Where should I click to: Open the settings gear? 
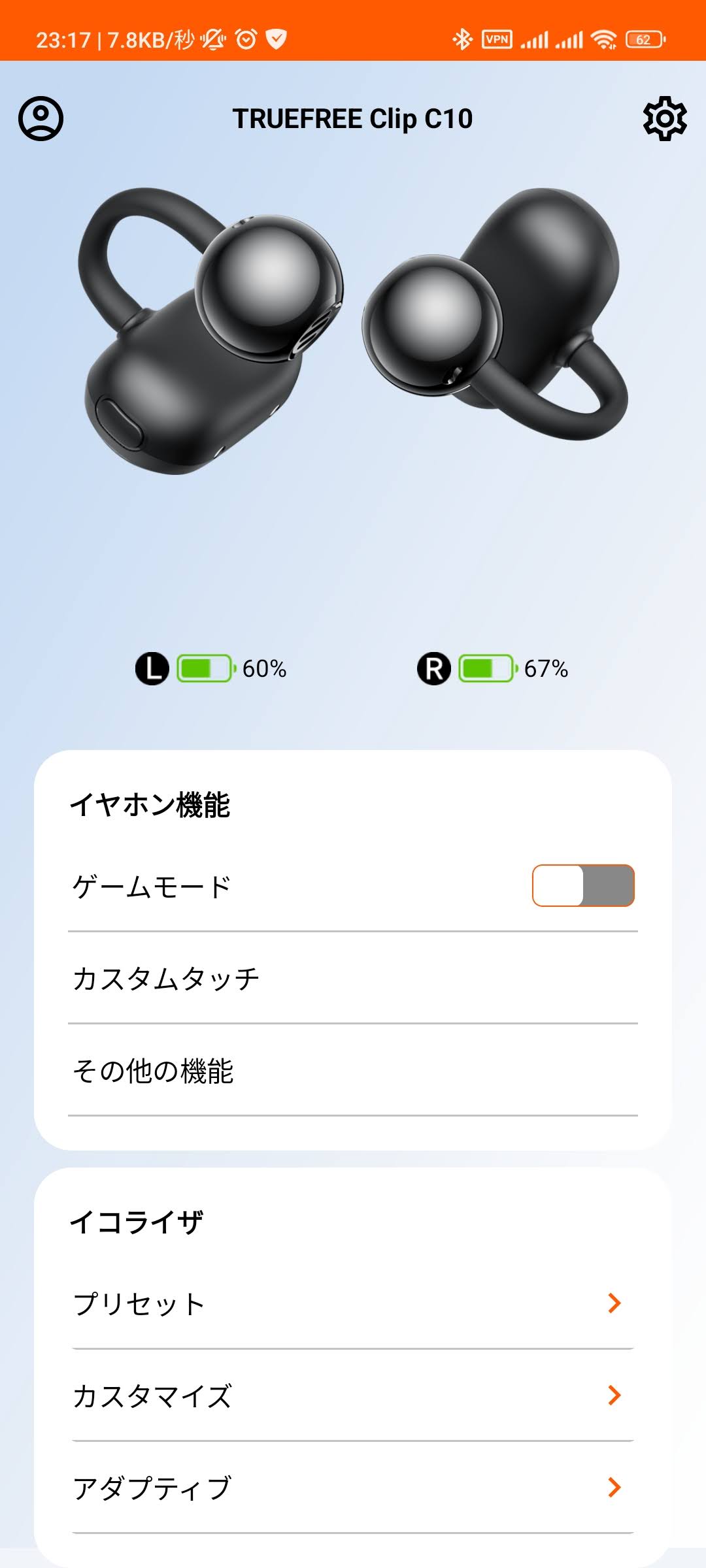(665, 119)
